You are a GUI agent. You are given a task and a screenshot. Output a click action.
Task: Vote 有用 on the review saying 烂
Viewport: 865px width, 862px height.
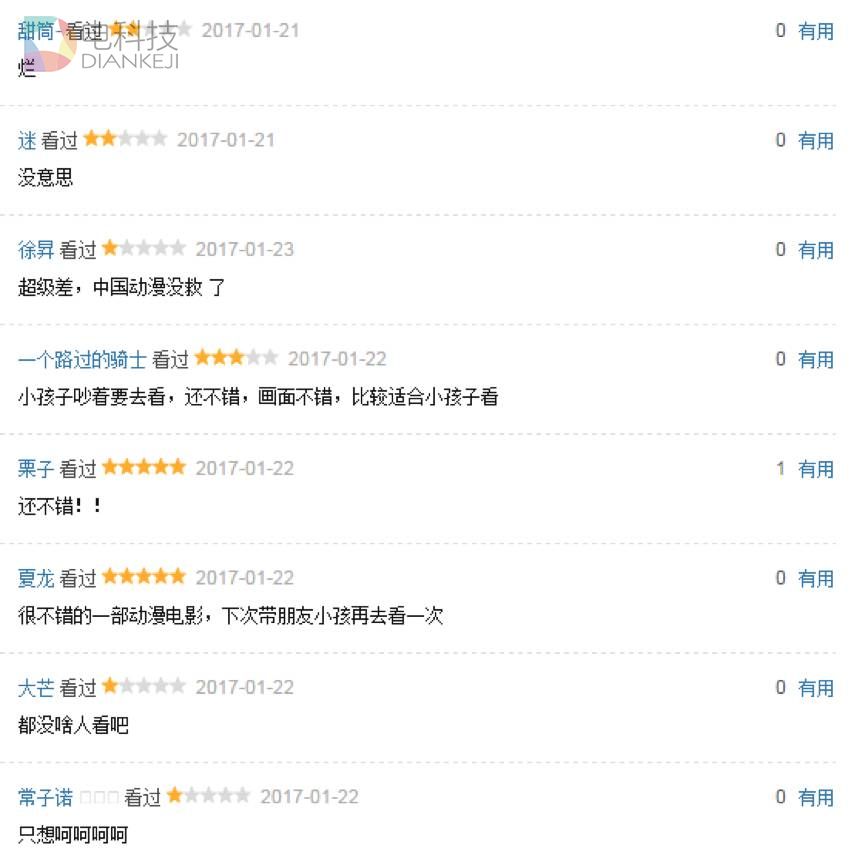click(815, 31)
